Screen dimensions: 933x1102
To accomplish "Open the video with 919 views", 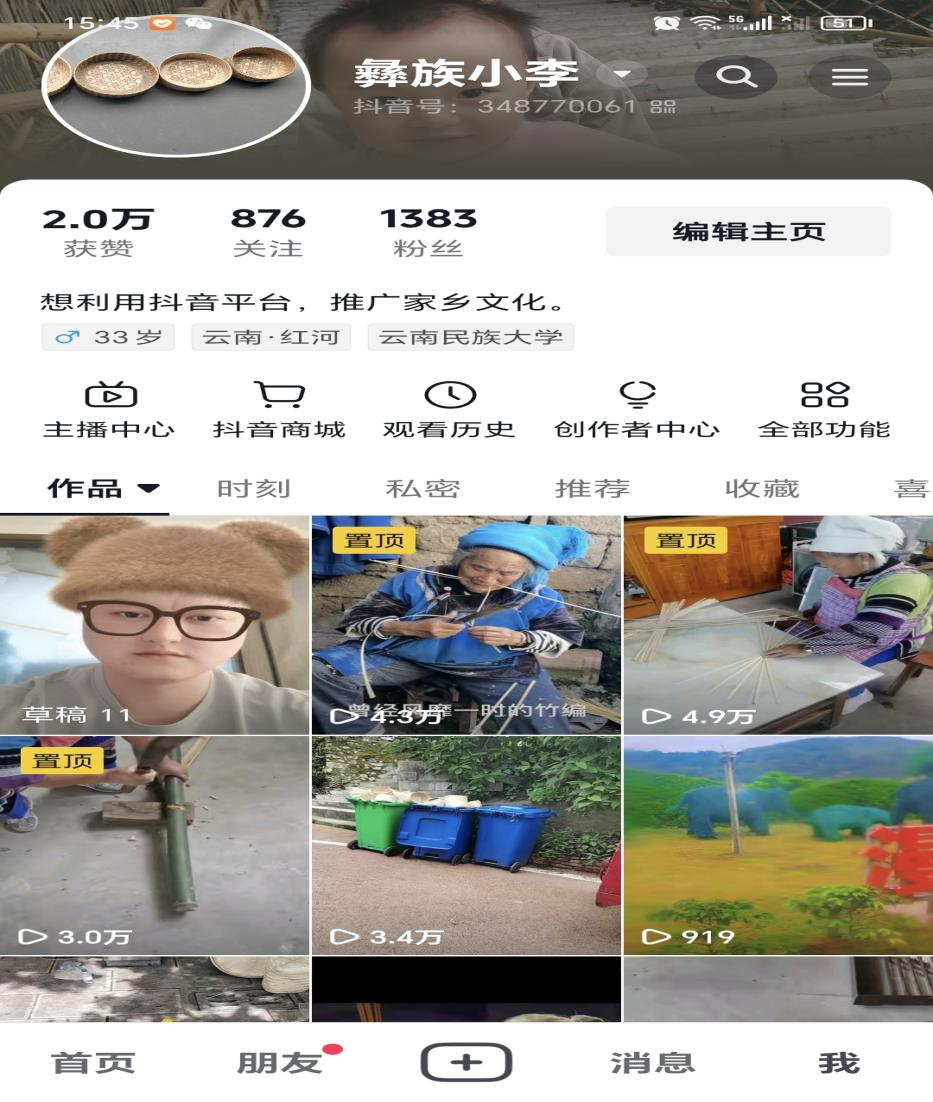I will click(x=778, y=846).
